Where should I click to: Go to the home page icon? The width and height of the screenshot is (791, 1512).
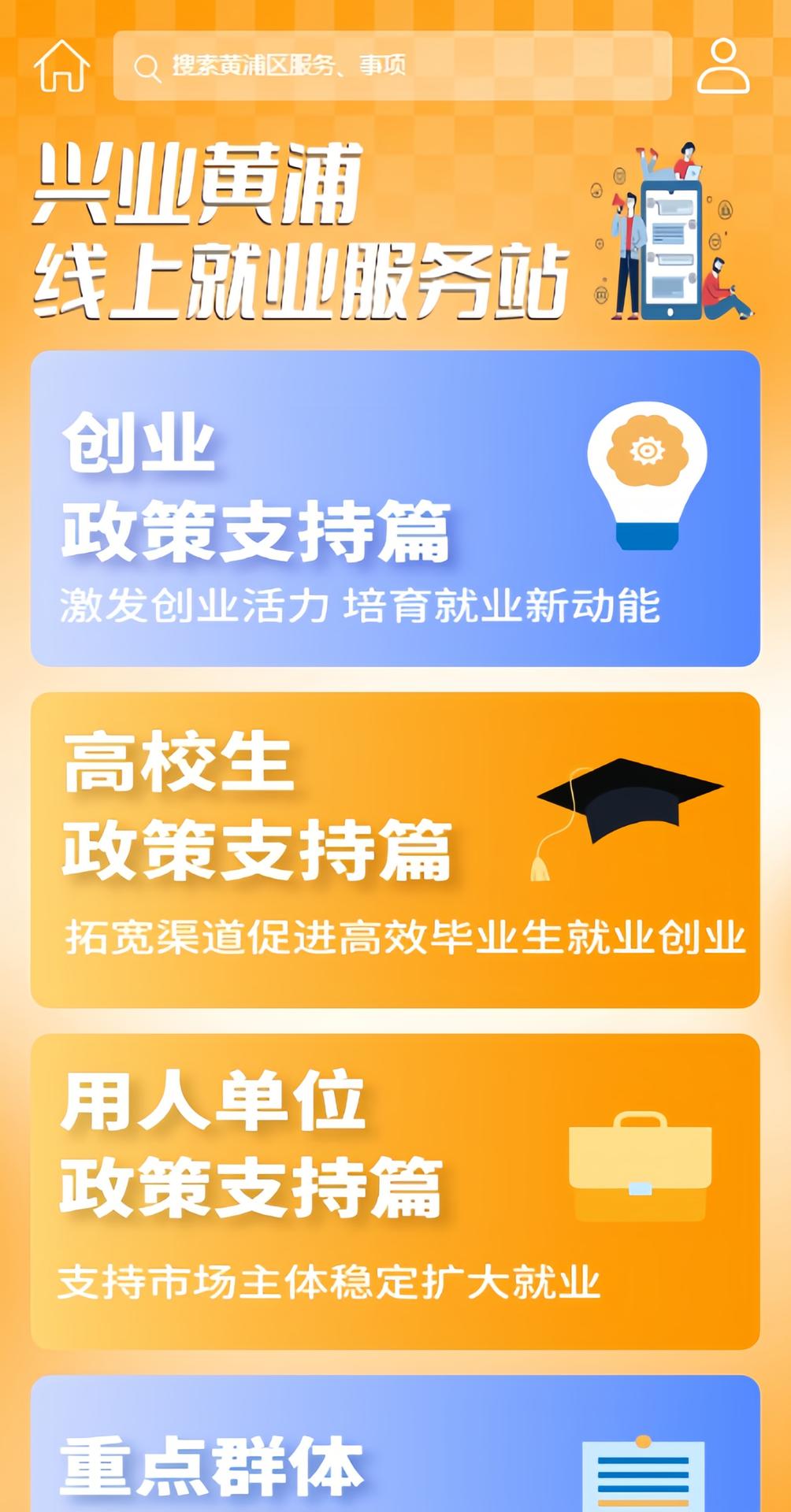tap(61, 66)
